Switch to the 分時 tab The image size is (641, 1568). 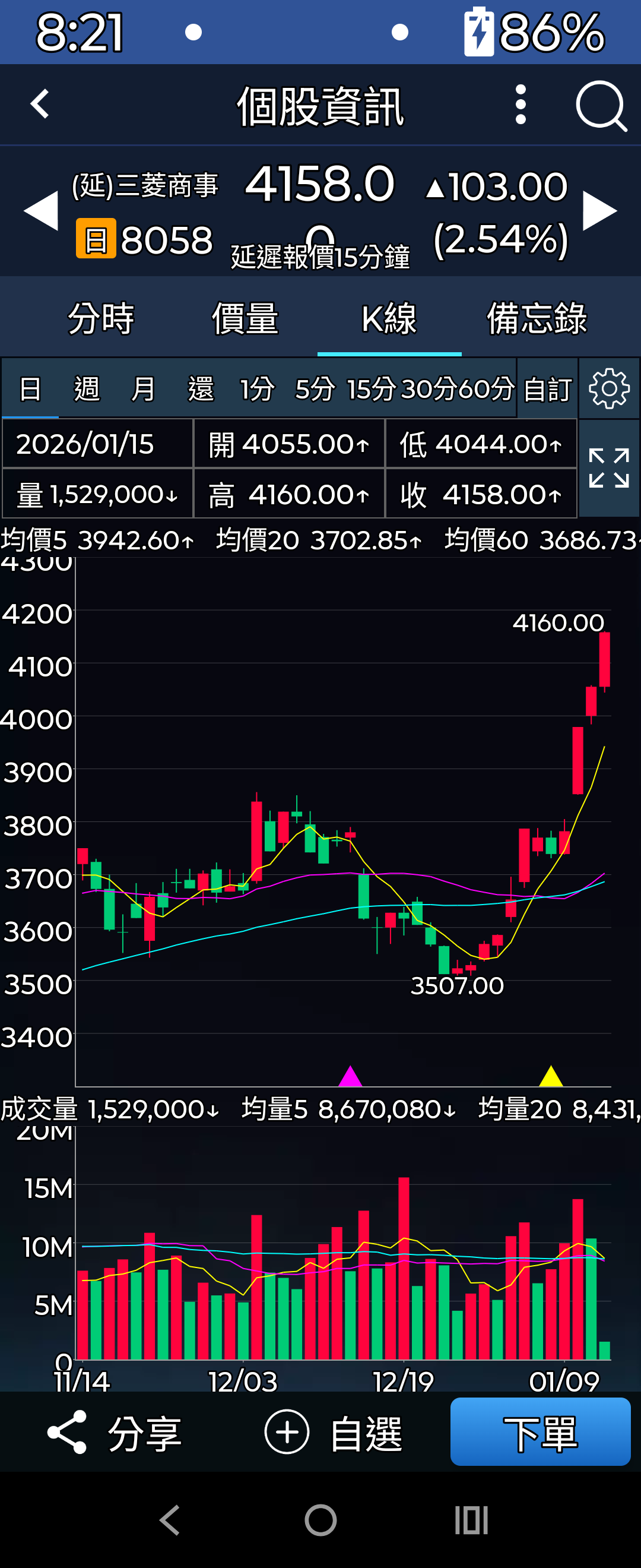100,318
